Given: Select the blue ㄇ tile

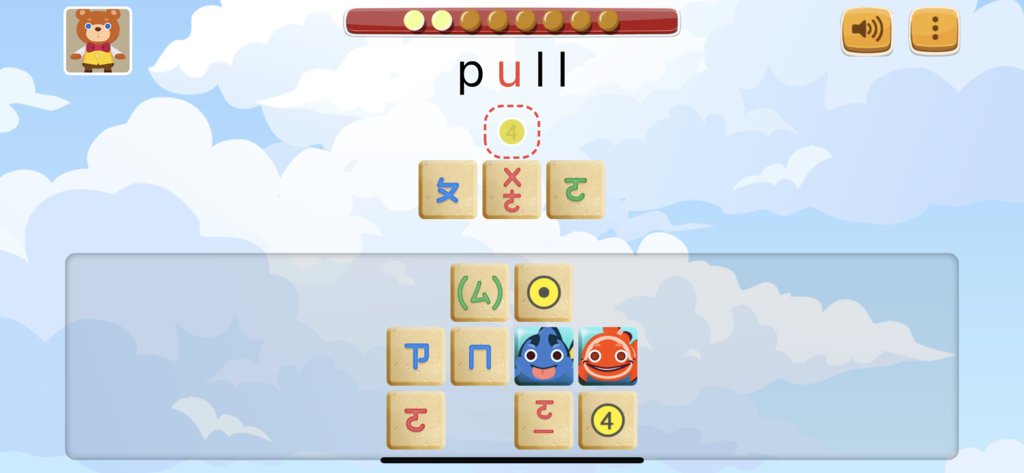Looking at the screenshot, I should 479,356.
